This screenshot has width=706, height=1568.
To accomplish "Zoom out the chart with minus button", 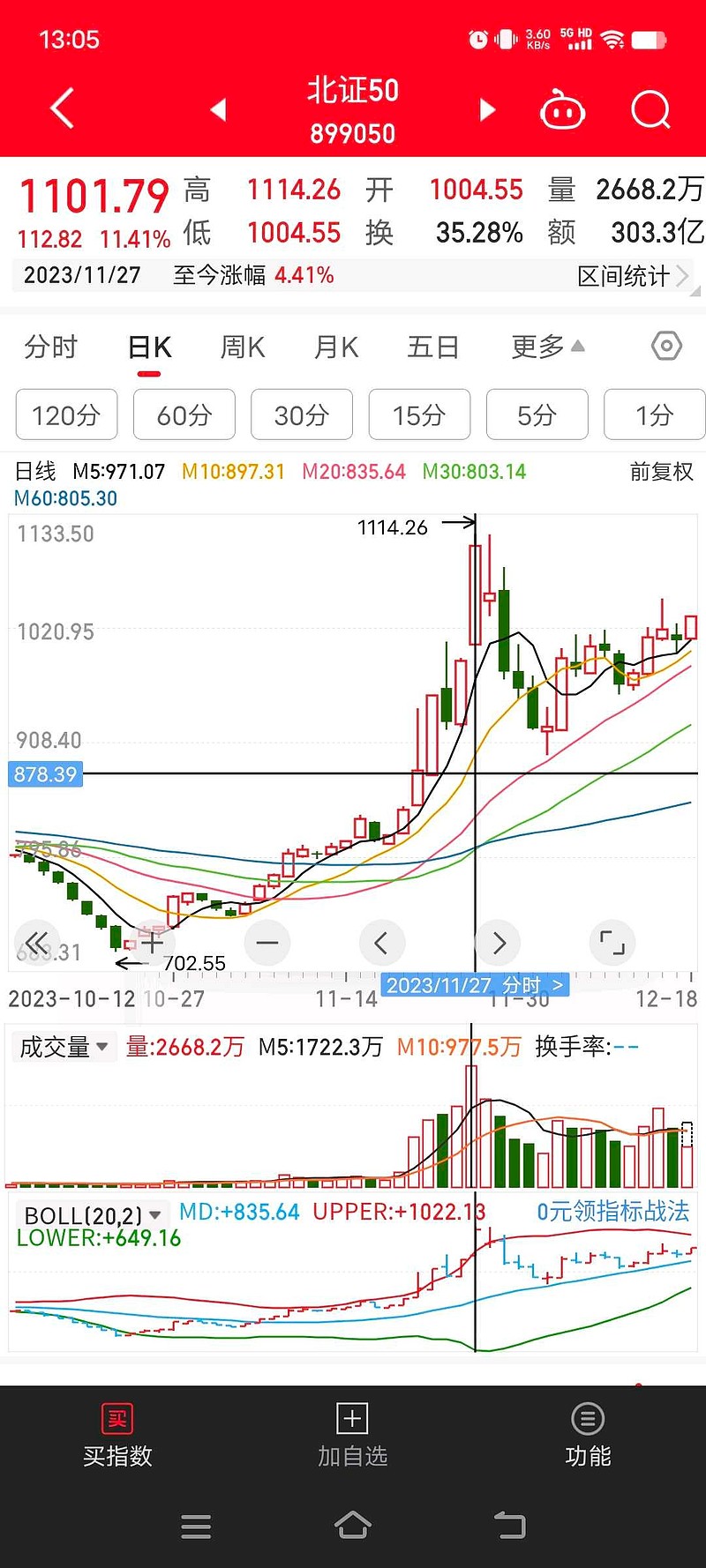I will click(x=267, y=943).
